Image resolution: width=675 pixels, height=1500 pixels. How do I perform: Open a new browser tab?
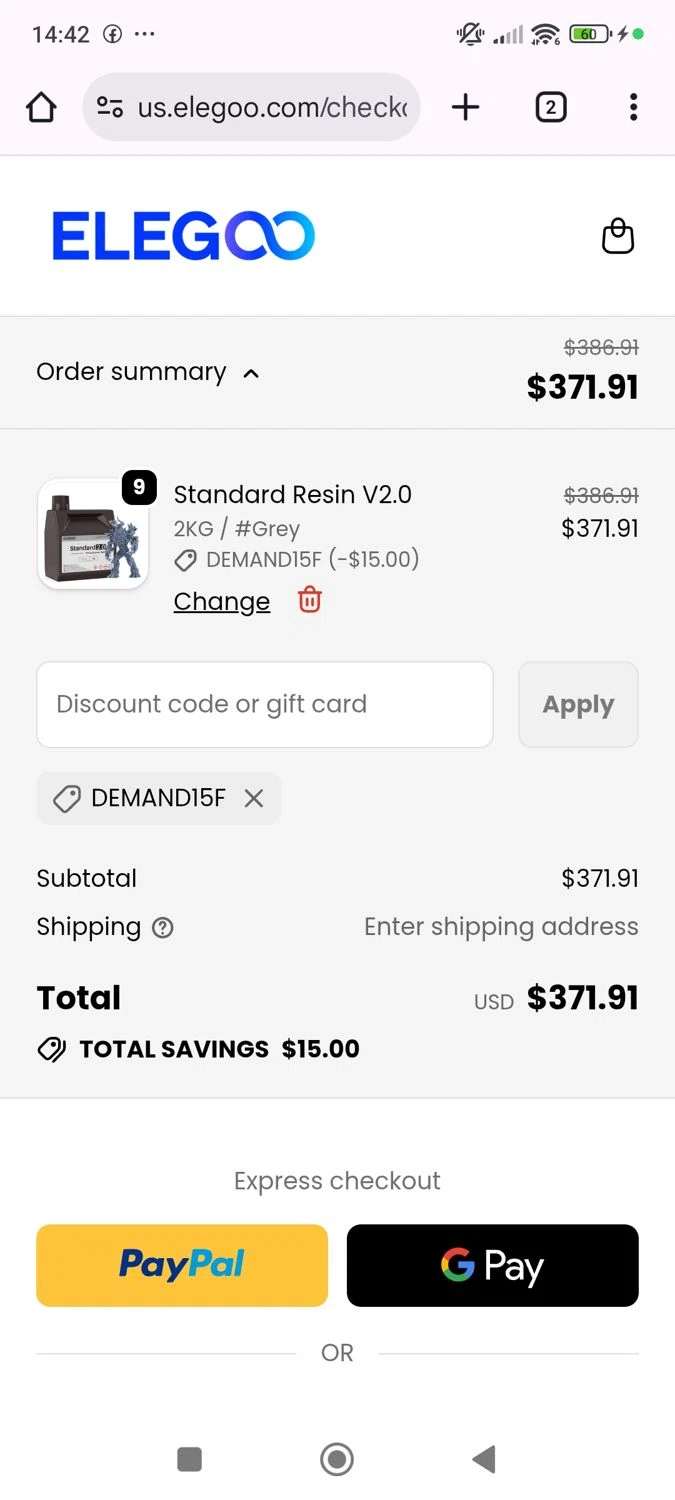[x=465, y=107]
